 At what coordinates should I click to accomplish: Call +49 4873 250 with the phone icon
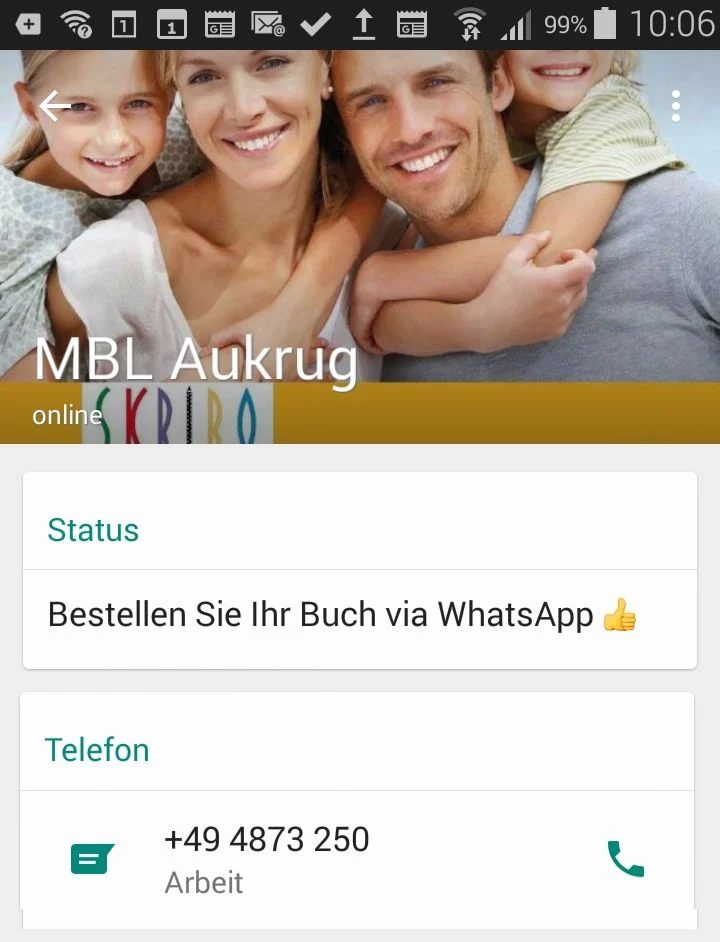click(626, 859)
